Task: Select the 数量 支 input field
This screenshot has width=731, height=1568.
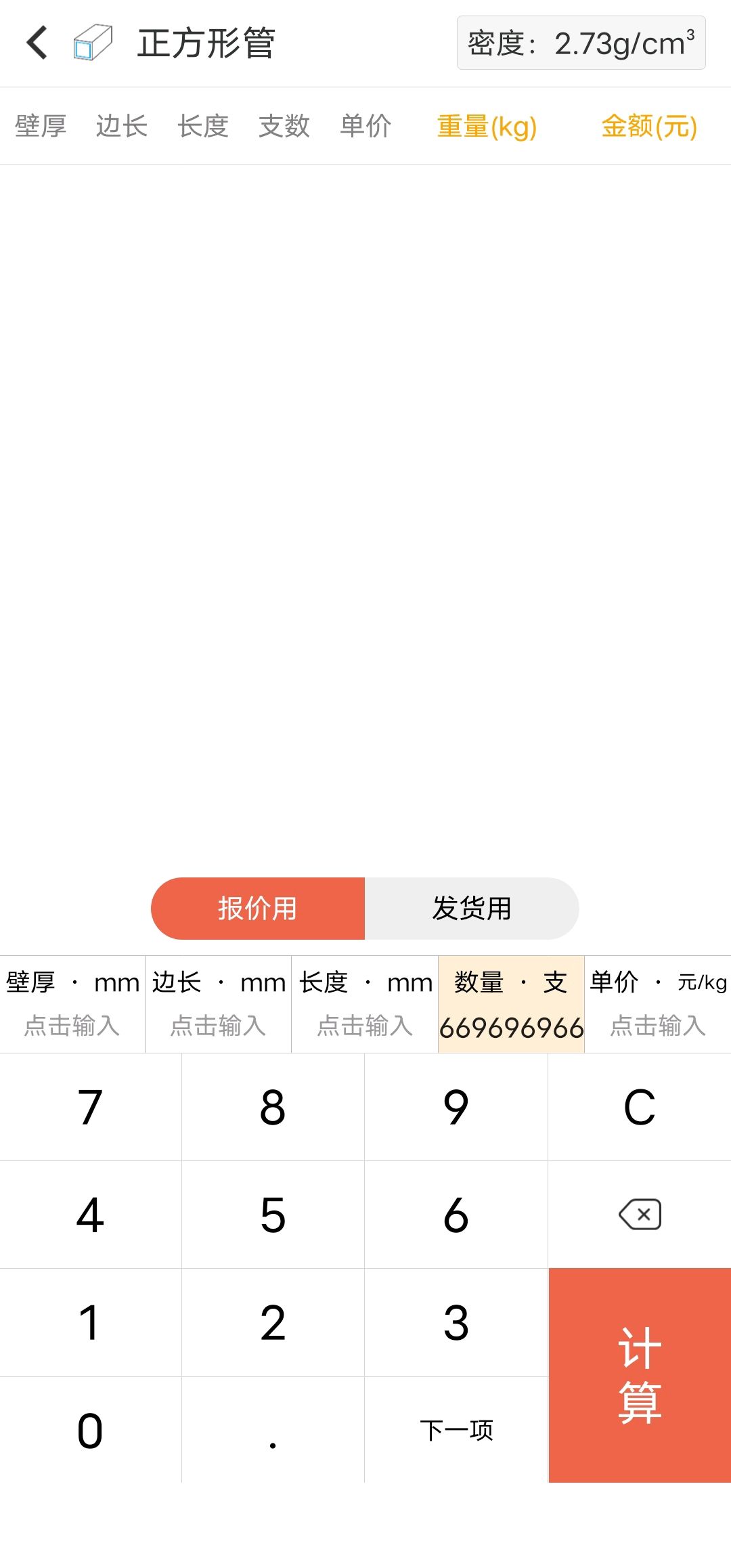Action: tap(511, 1004)
